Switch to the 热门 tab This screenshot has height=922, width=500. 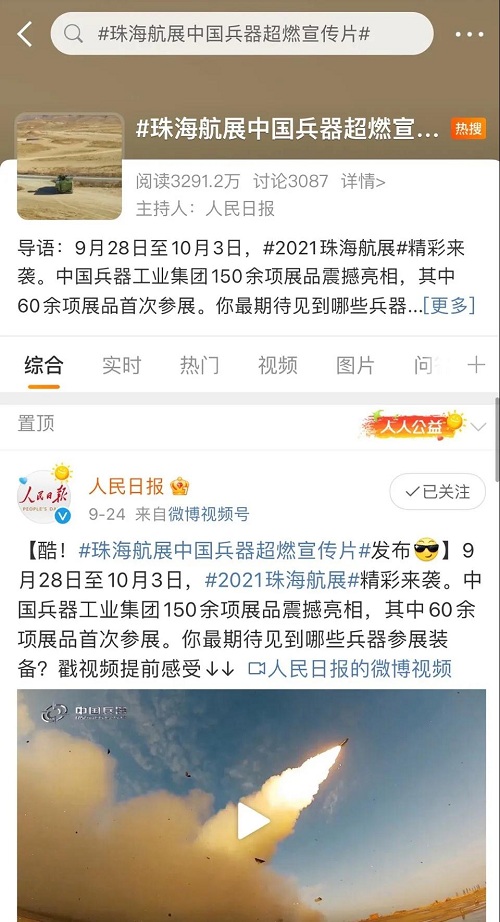click(x=199, y=365)
